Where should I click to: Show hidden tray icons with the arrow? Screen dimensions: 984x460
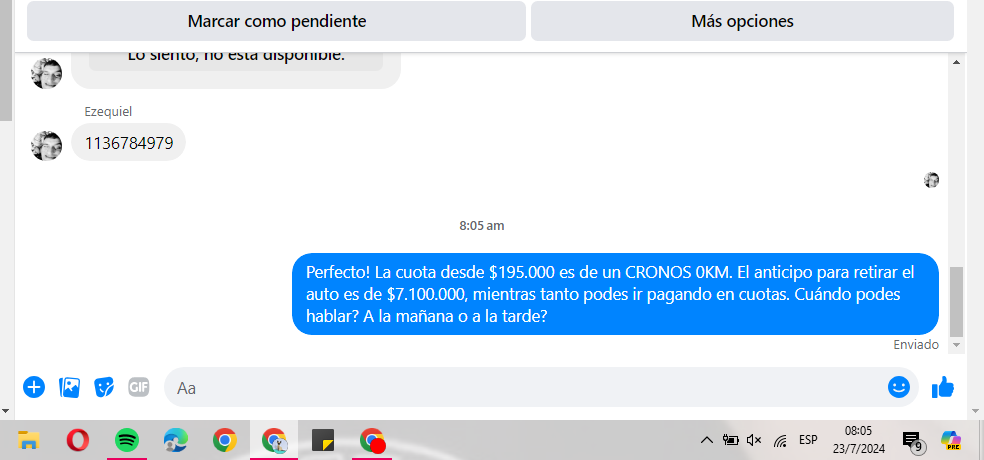[706, 440]
